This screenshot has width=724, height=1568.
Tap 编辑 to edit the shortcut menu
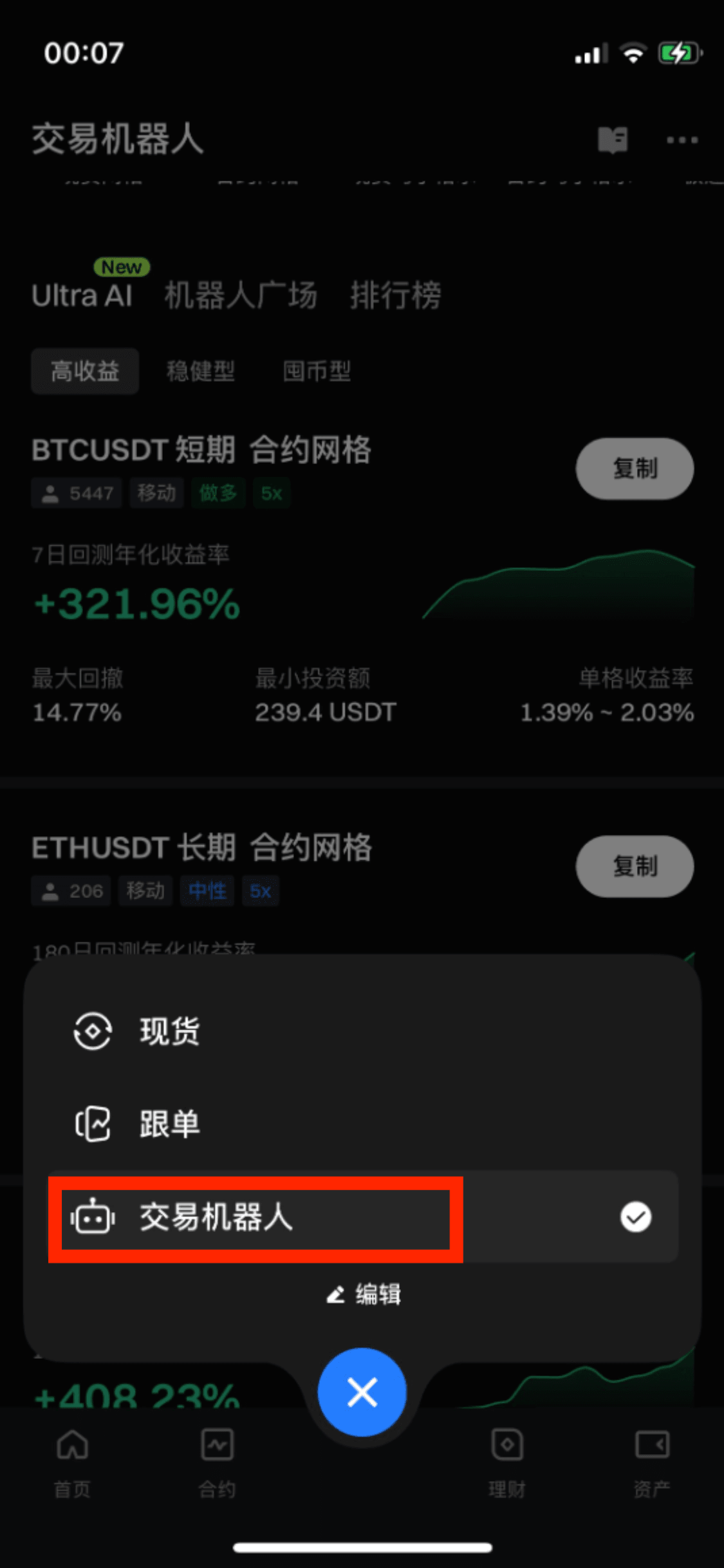(364, 1294)
